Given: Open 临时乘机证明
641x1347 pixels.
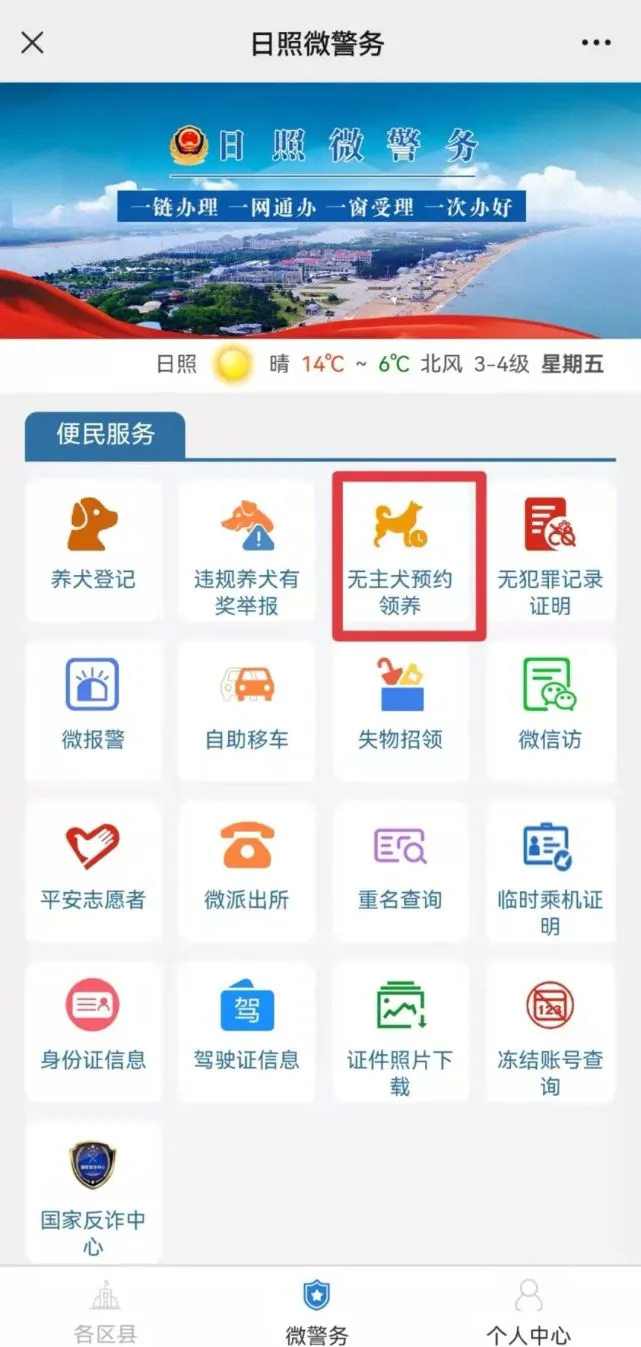Looking at the screenshot, I should click(550, 872).
